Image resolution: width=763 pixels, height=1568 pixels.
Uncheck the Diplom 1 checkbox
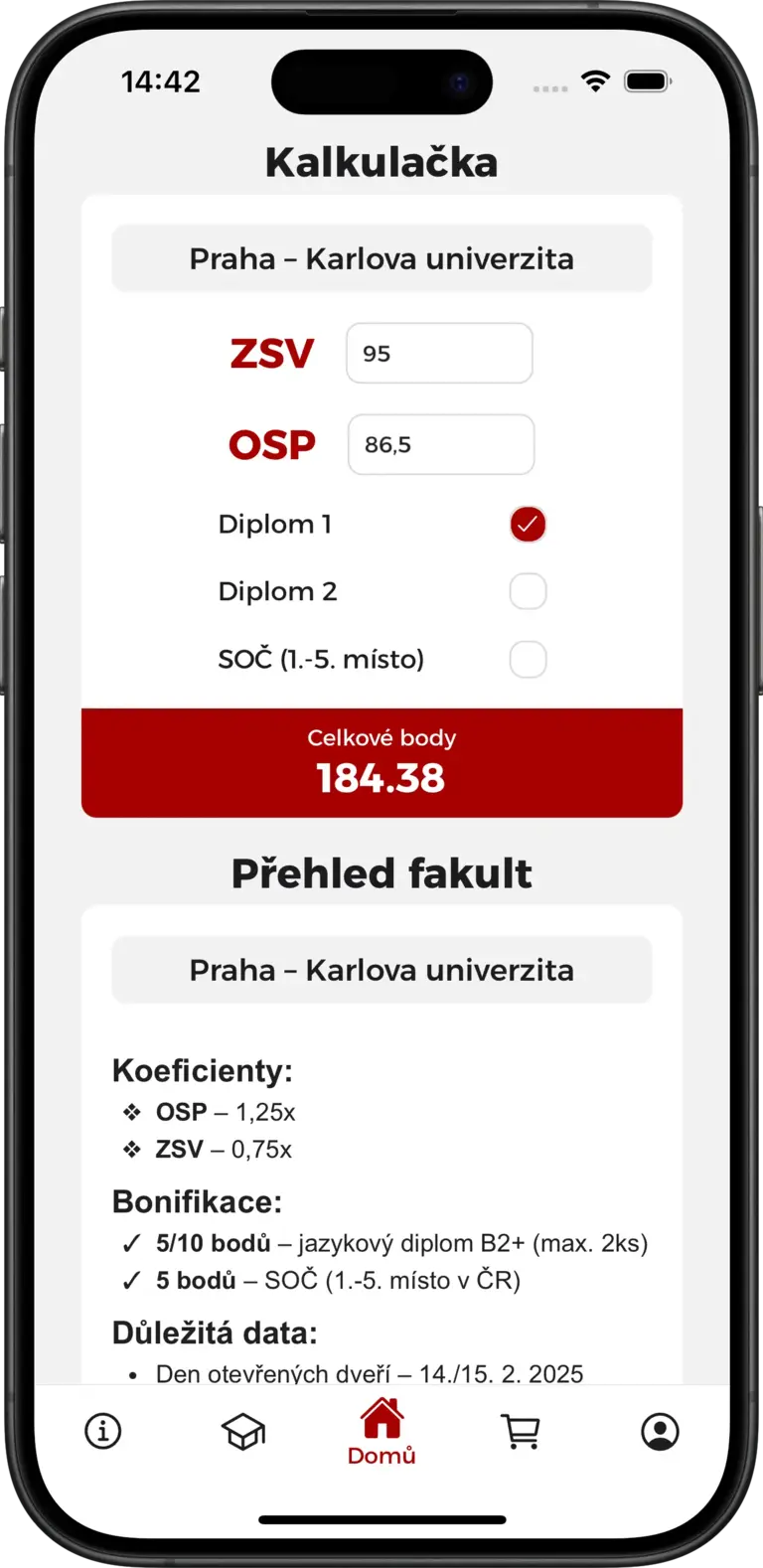(x=528, y=524)
